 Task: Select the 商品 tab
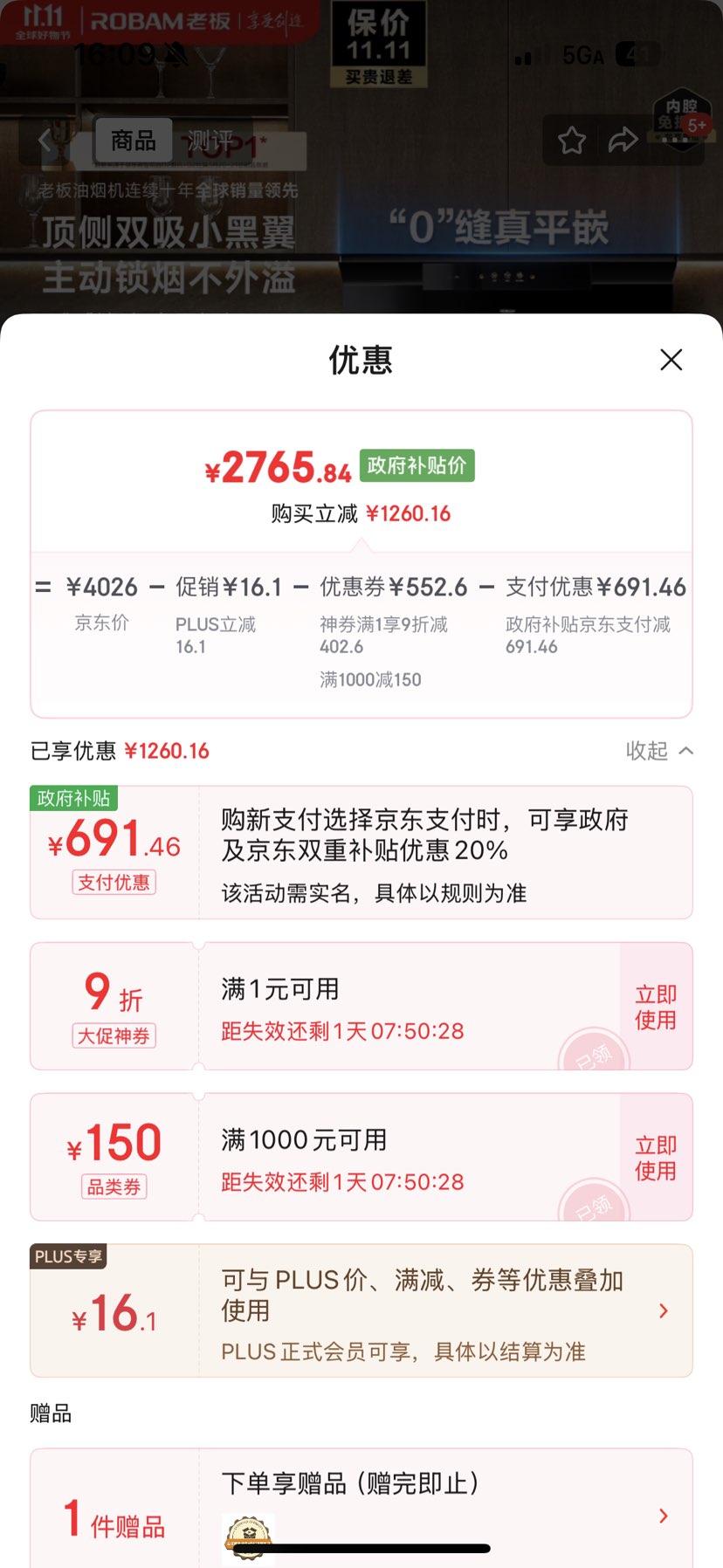pyautogui.click(x=133, y=141)
